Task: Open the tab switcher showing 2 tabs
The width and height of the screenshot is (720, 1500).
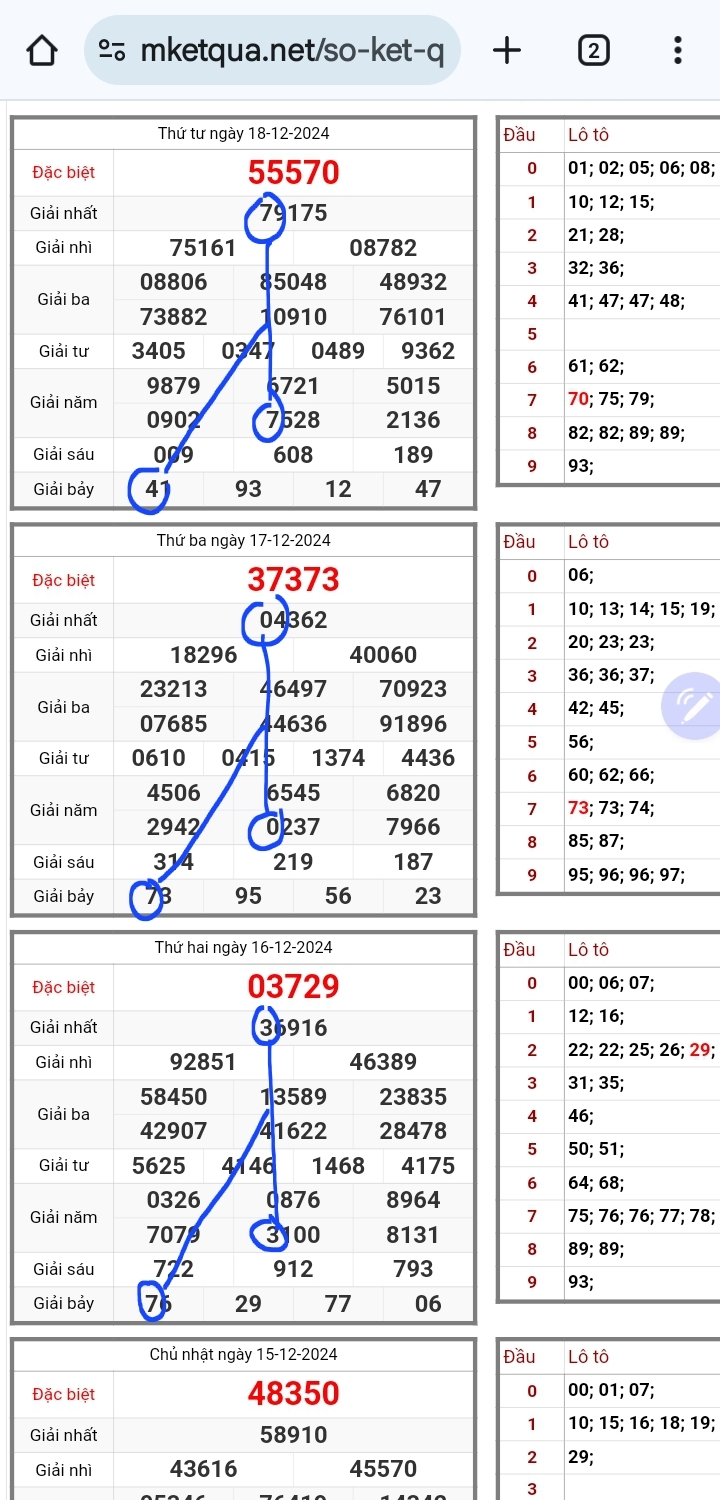Action: 593,50
